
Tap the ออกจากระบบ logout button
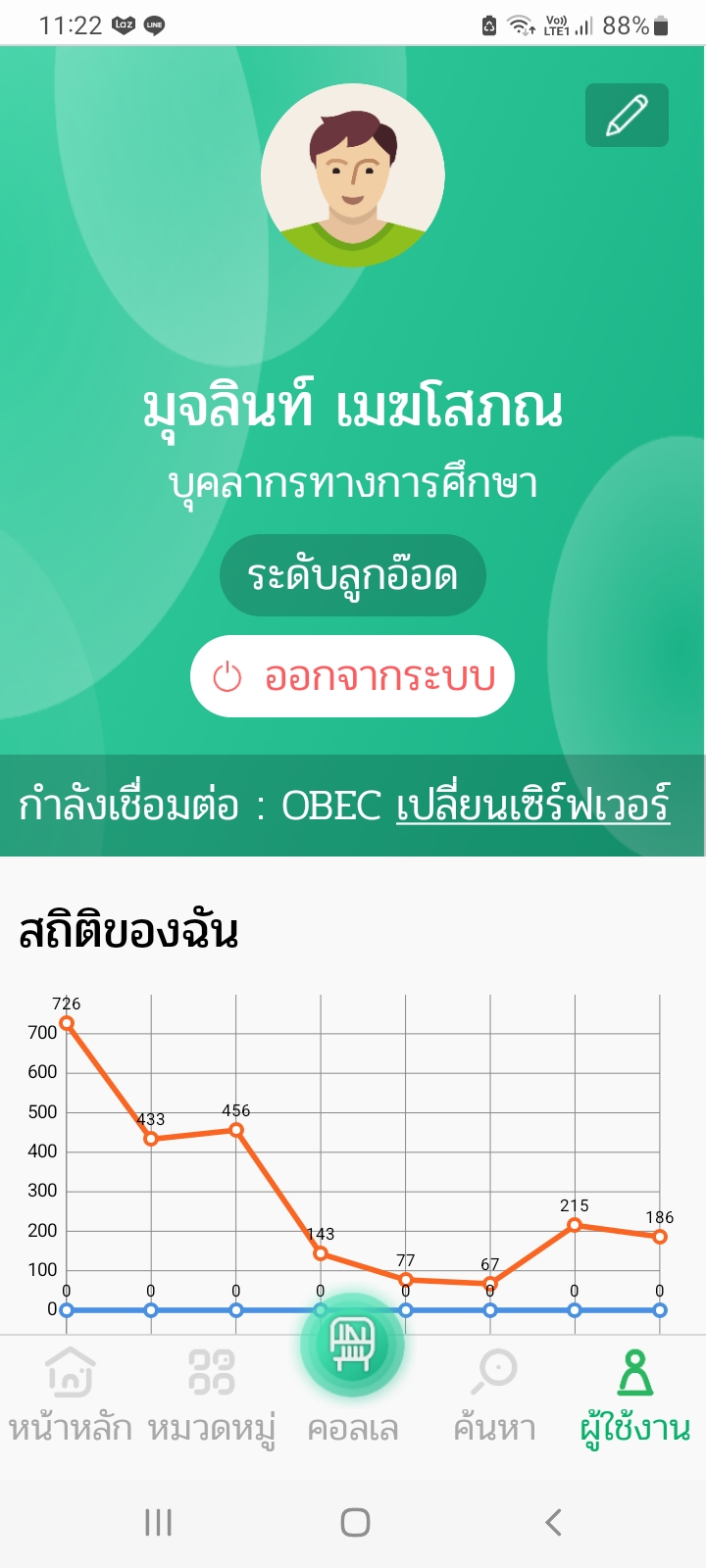(352, 676)
